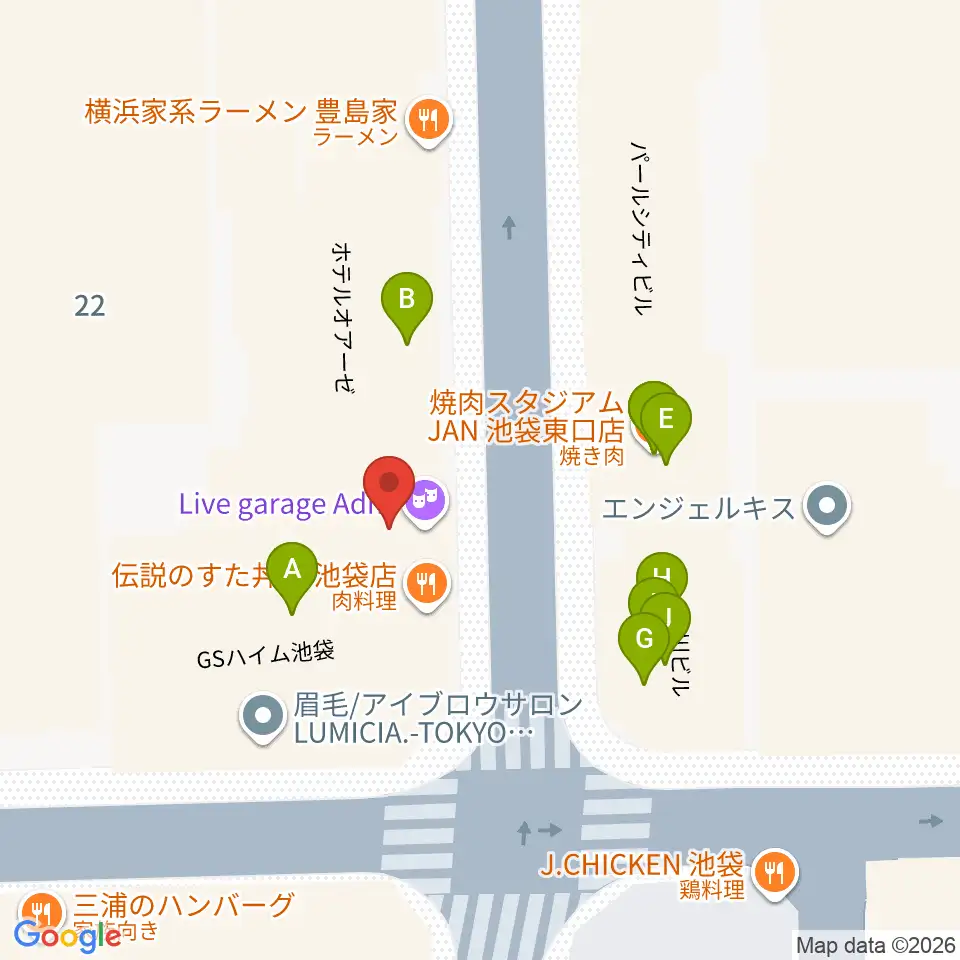Tap the red location pin
960x960 pixels.
[391, 487]
